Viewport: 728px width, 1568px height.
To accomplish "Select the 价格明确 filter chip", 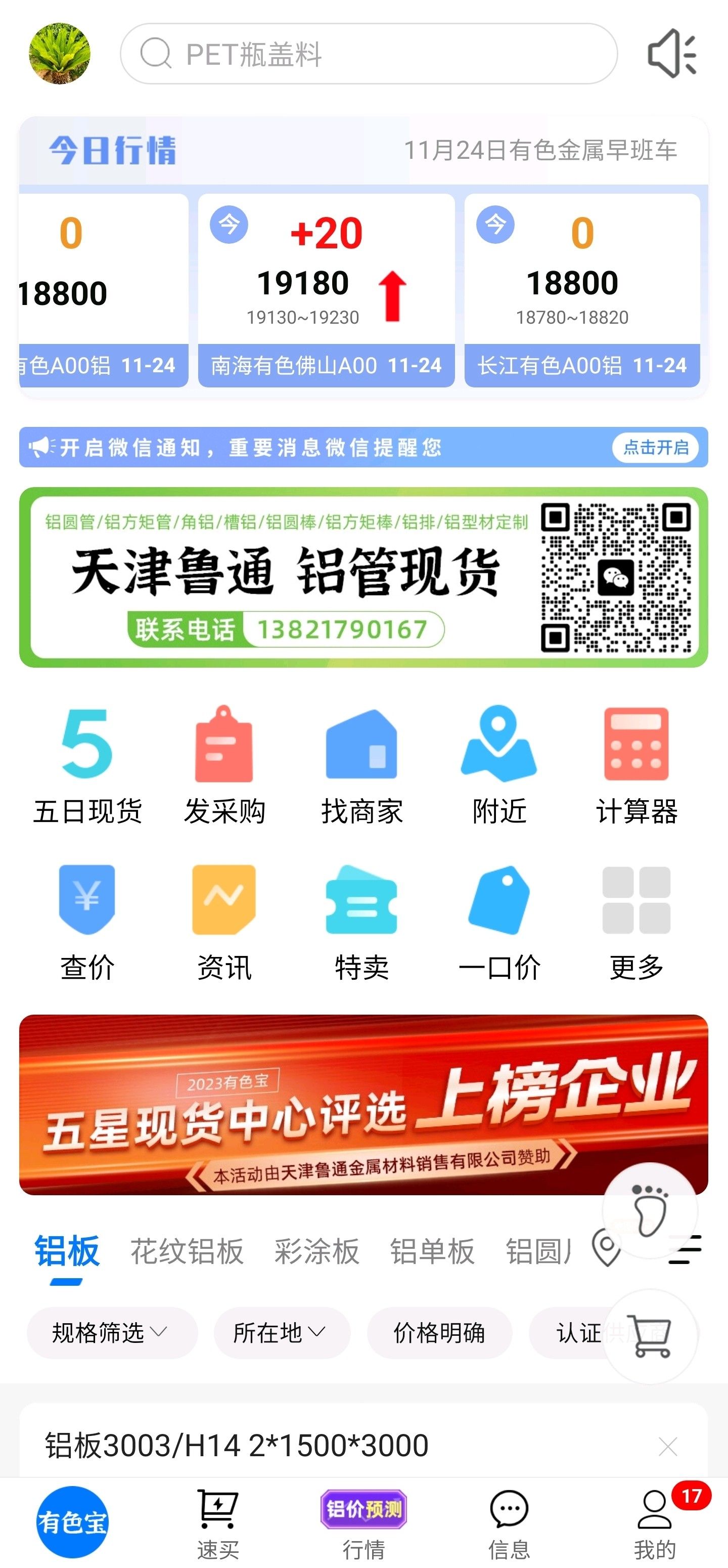I will 439,1332.
